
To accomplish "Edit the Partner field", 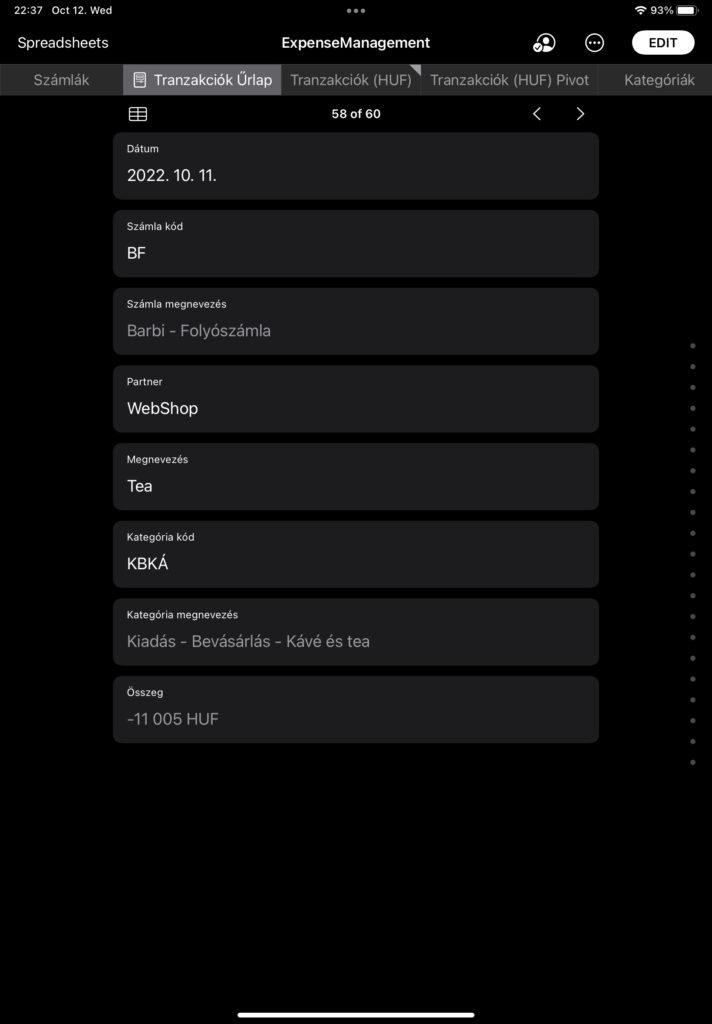I will tap(355, 408).
